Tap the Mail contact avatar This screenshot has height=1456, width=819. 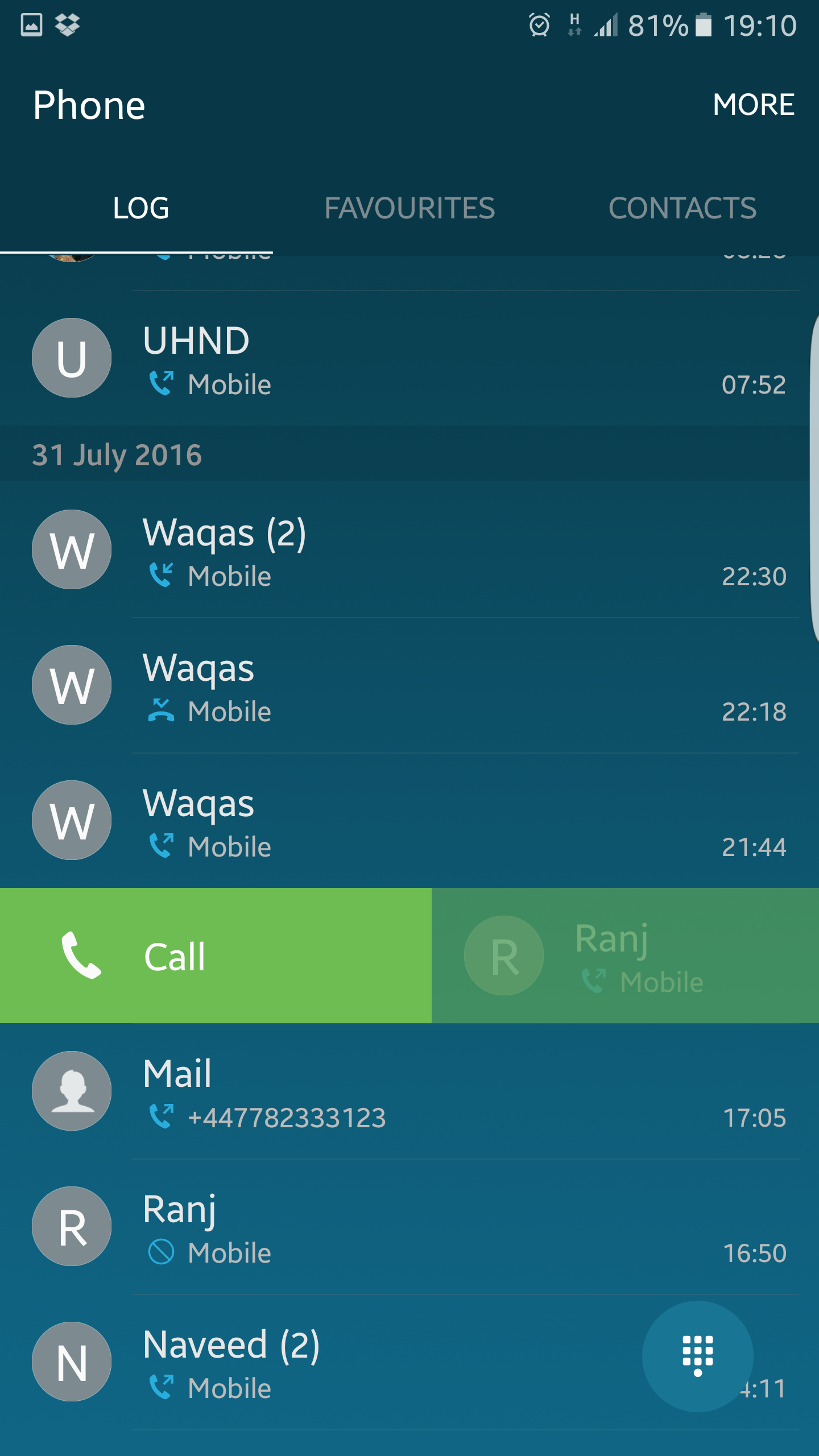point(72,1091)
